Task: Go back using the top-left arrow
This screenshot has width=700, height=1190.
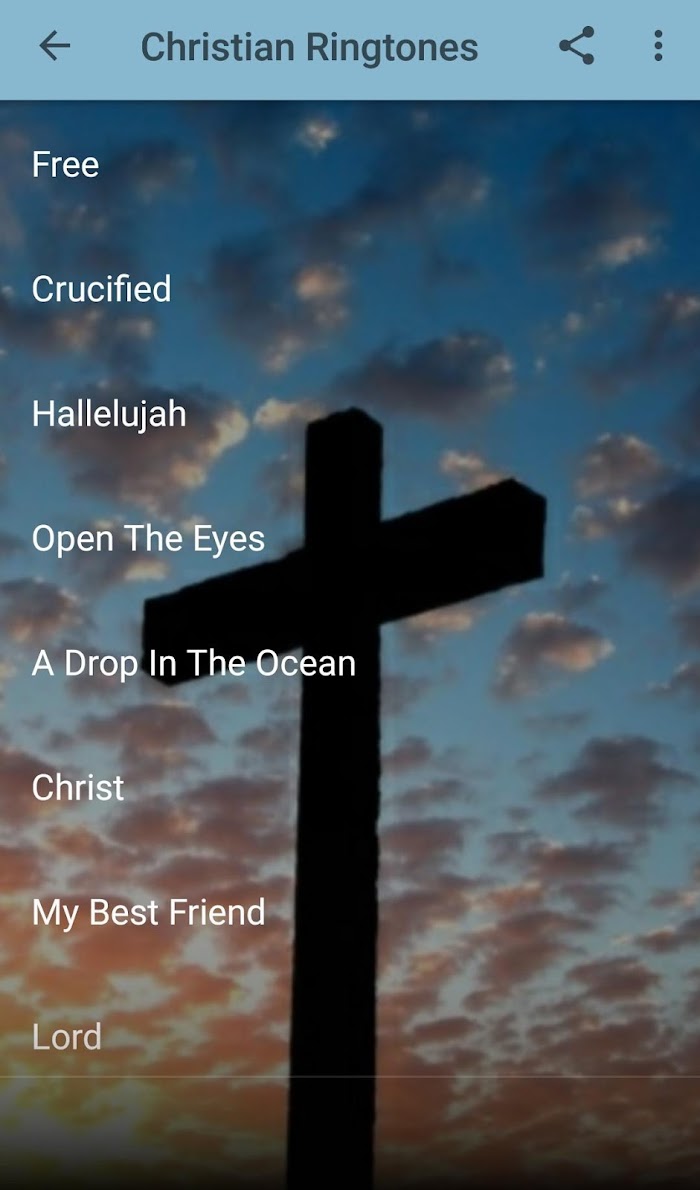Action: point(55,47)
